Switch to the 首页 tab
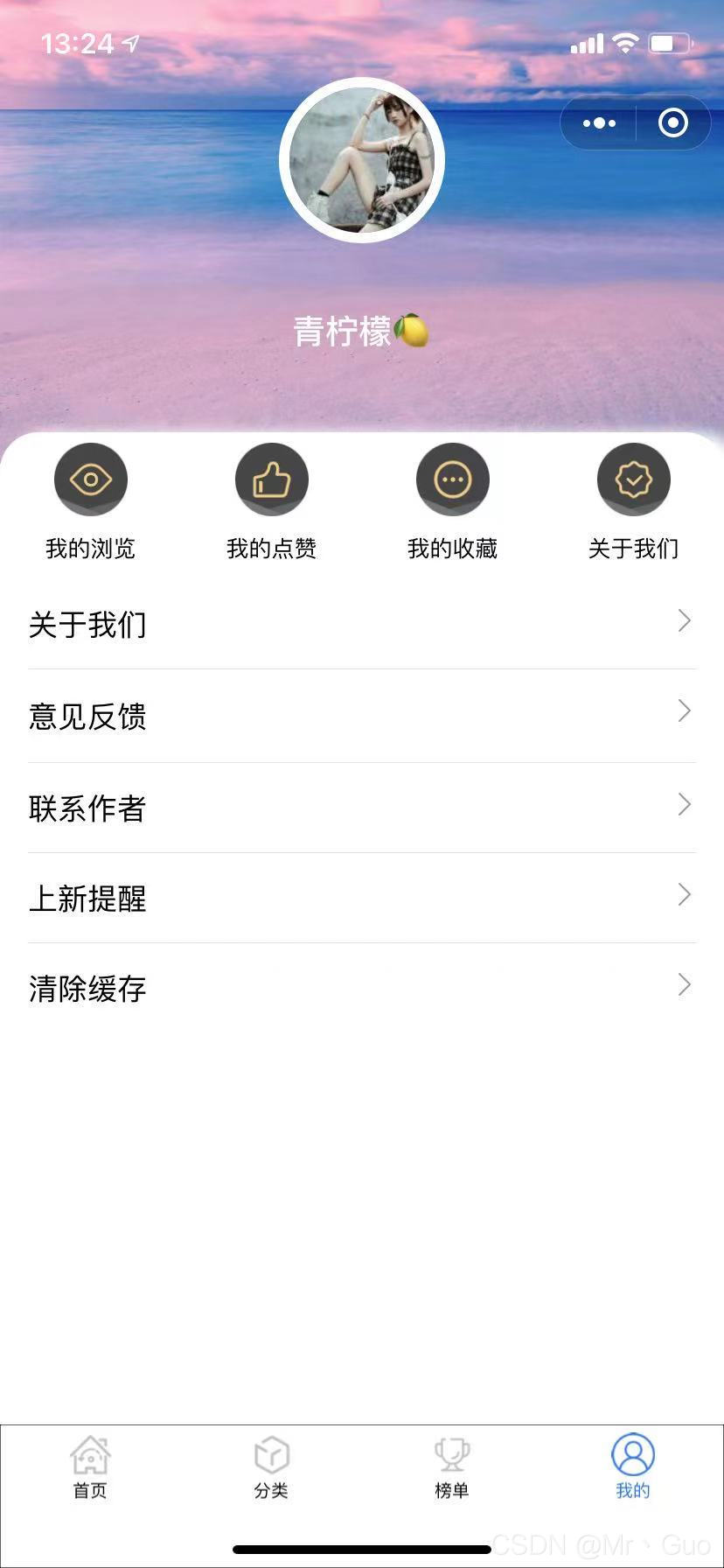The image size is (724, 1568). coord(90,1470)
